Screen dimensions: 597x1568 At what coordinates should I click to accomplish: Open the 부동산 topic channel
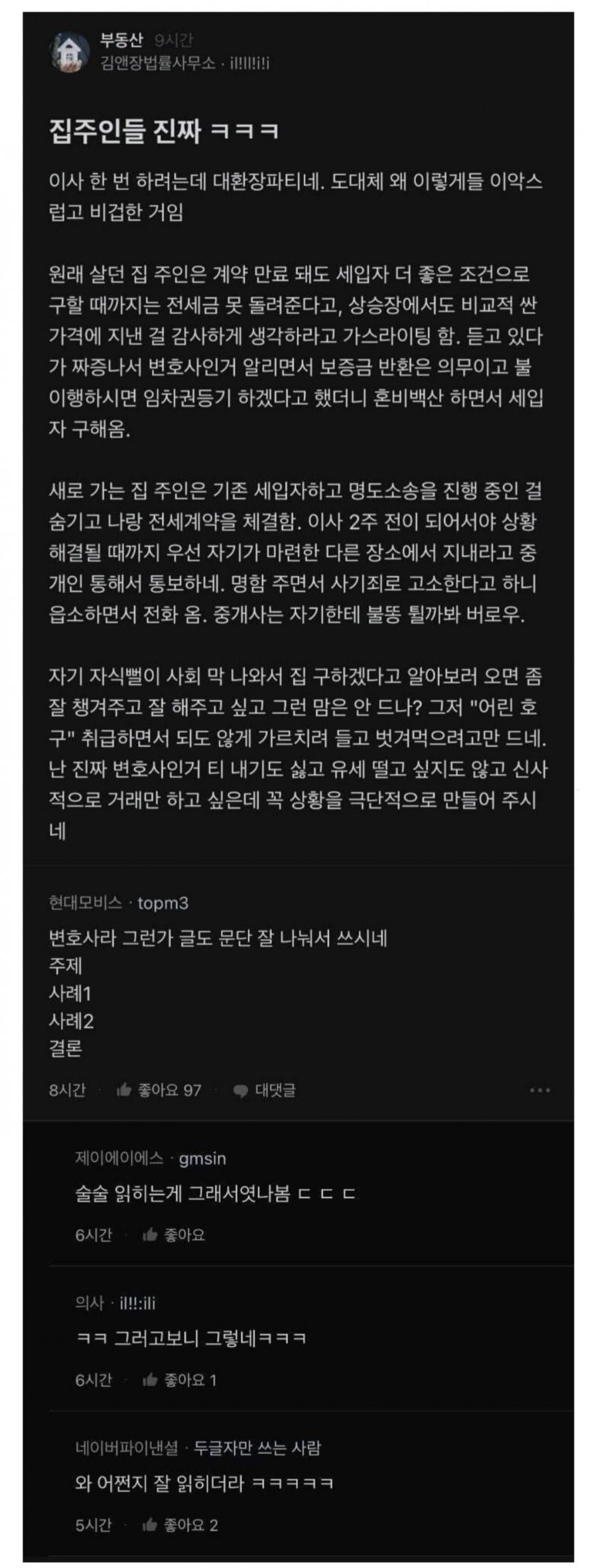pos(121,40)
